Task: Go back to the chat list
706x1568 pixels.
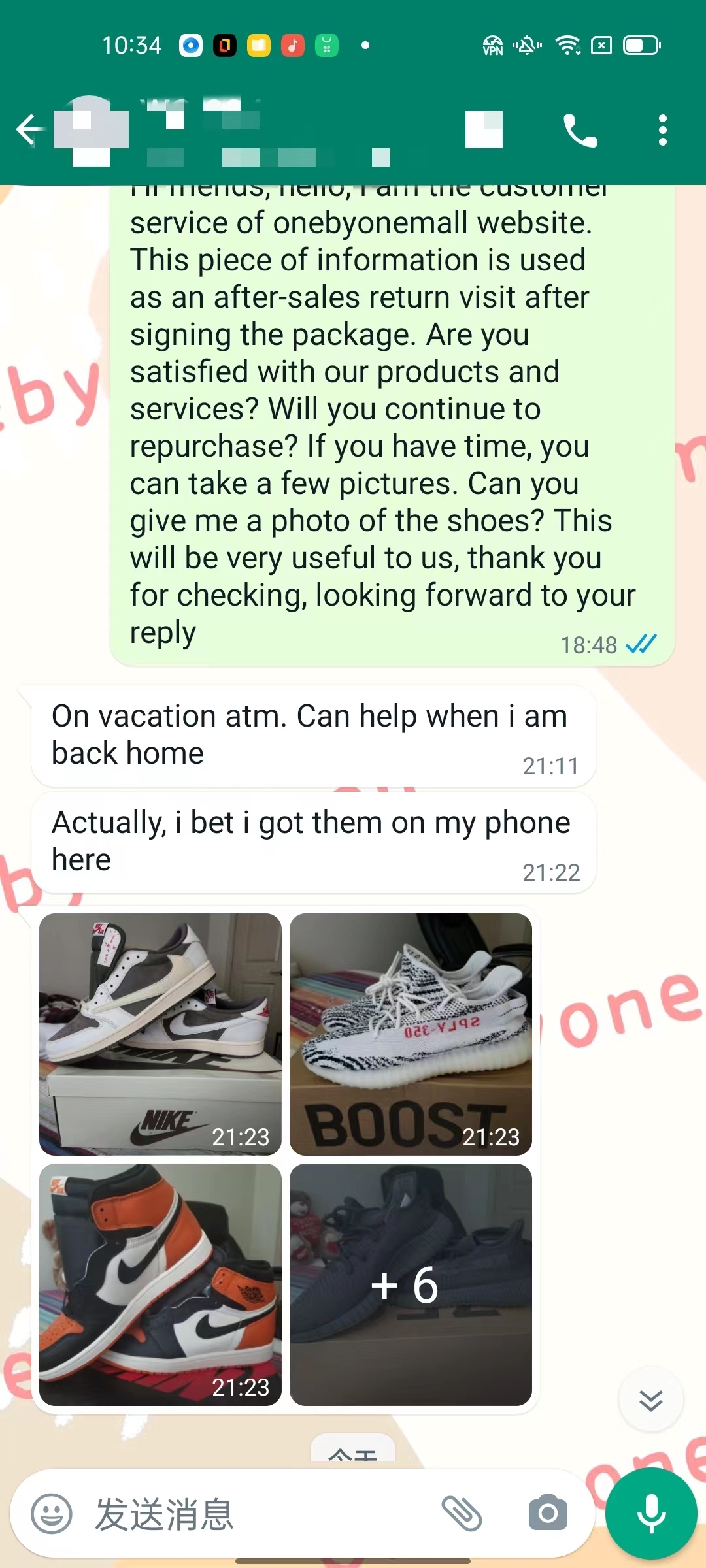Action: click(x=29, y=129)
